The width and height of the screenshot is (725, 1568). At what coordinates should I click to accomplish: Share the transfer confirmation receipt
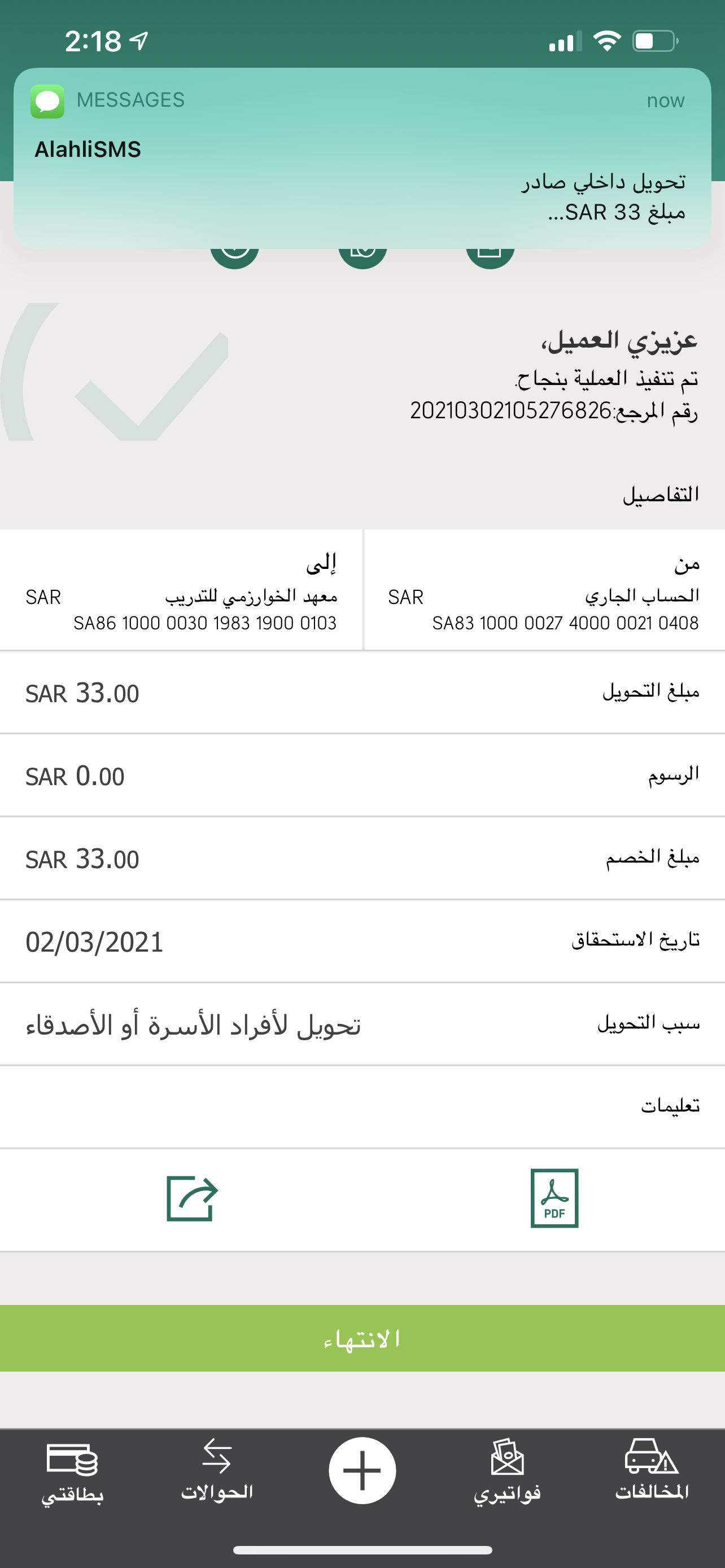(192, 1198)
